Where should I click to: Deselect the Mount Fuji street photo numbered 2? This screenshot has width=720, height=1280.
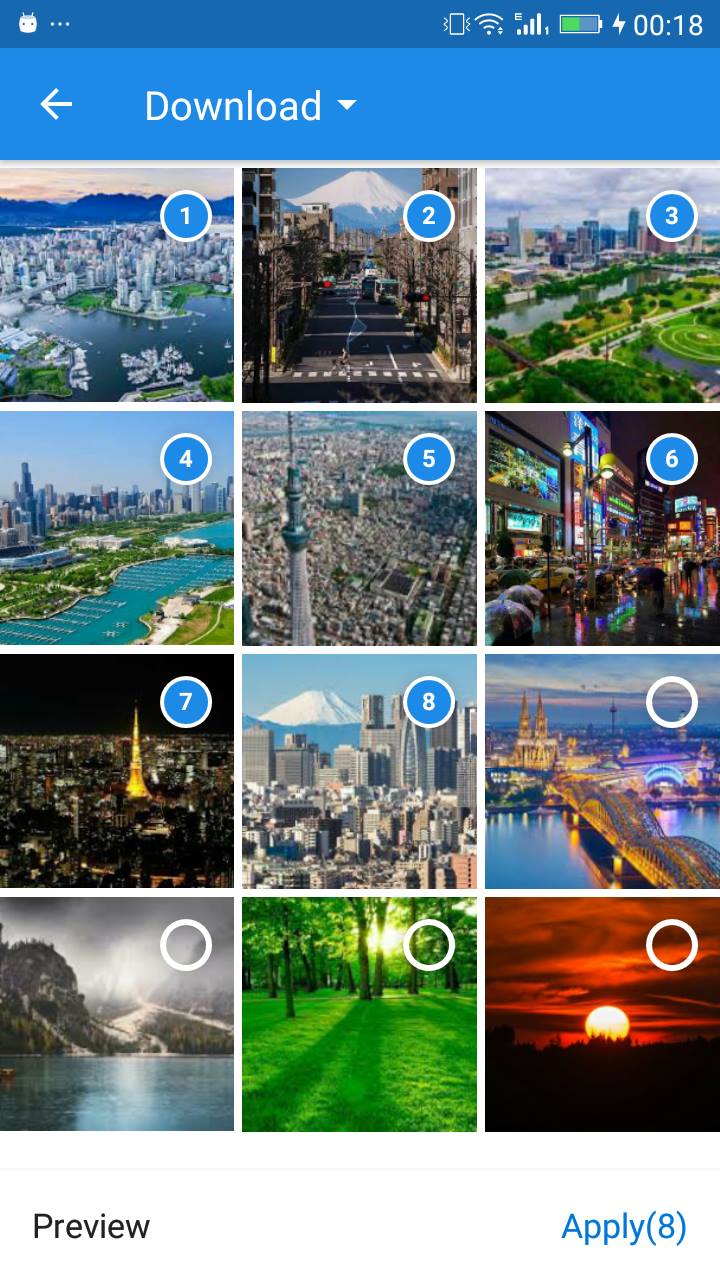coord(428,215)
